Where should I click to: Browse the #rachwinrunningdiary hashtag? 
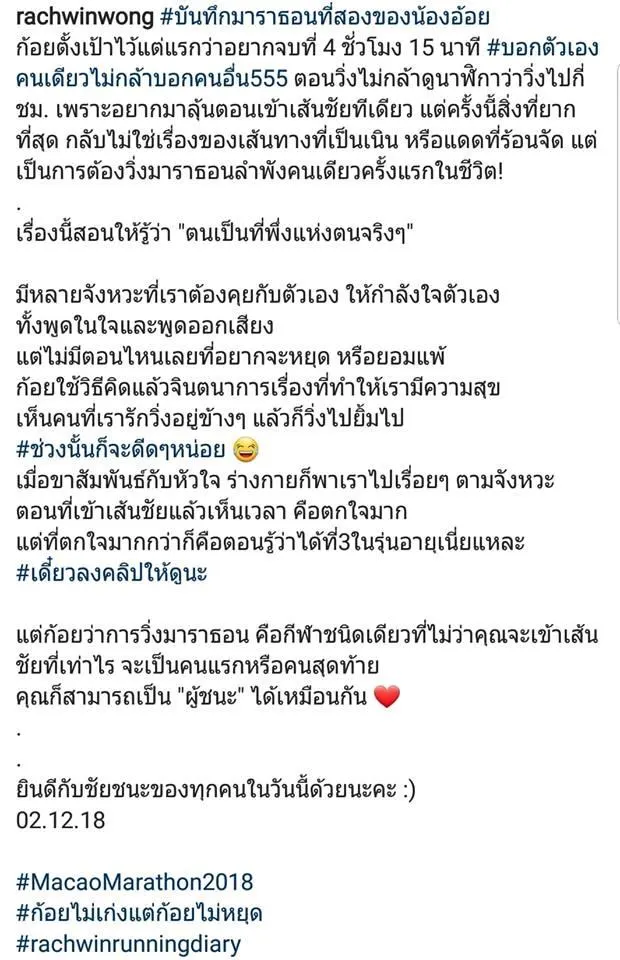coord(130,942)
